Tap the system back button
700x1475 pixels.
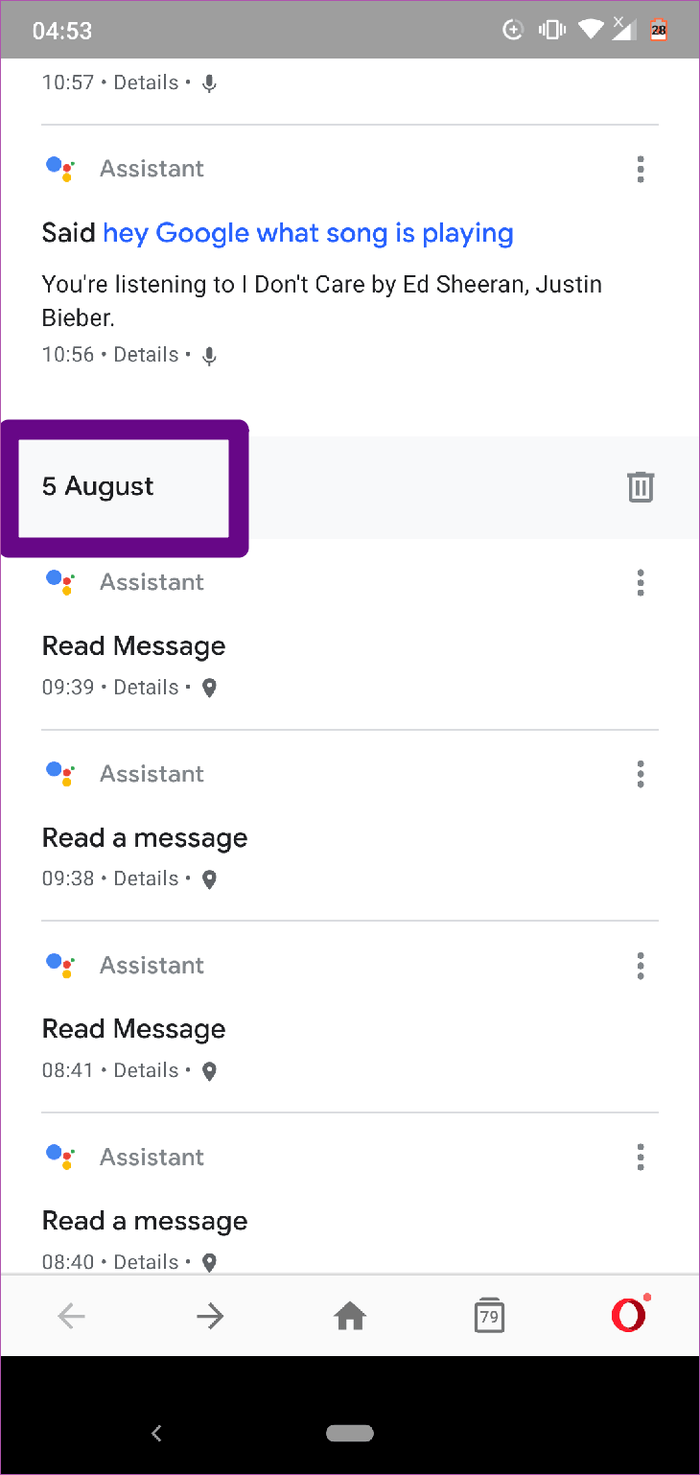(x=156, y=1433)
